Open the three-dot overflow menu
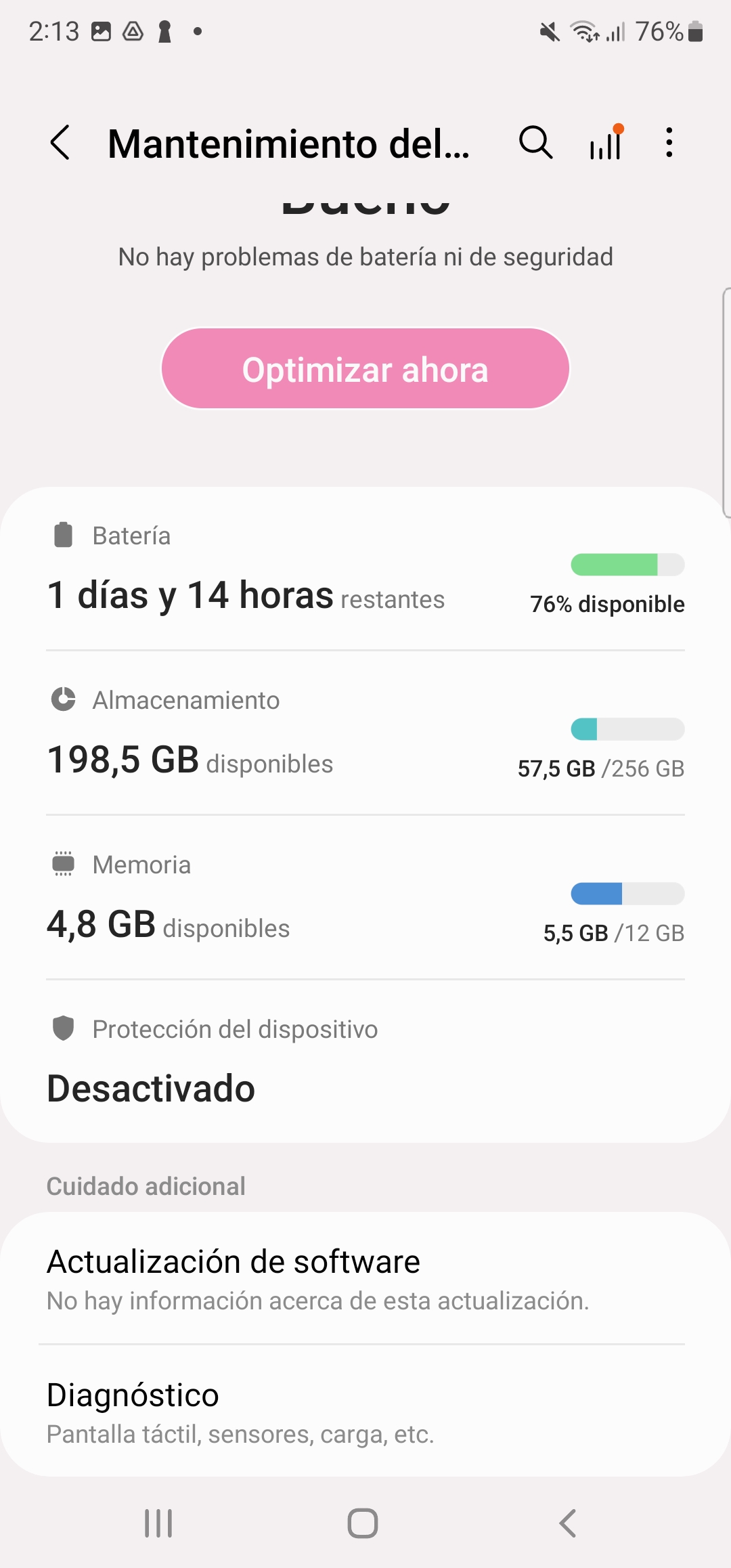This screenshot has height=1568, width=731. click(x=669, y=143)
